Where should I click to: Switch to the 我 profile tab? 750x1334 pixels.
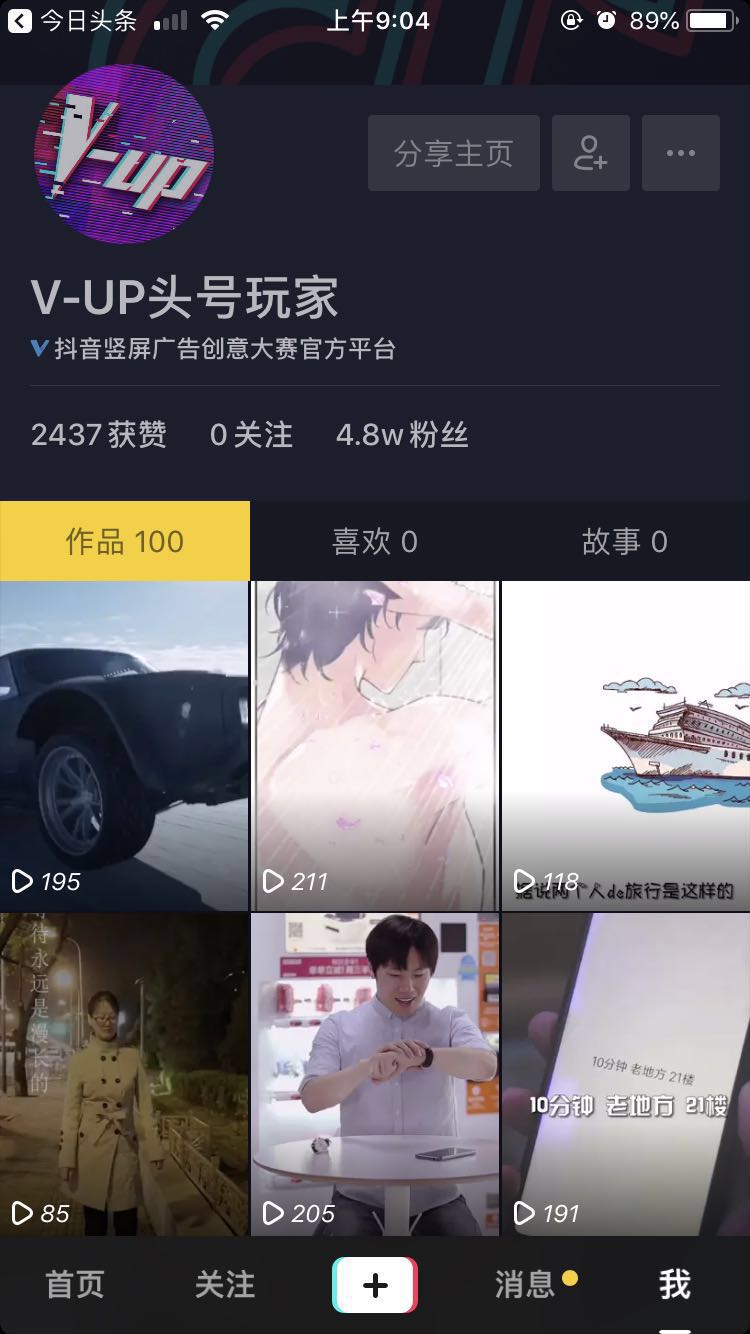click(x=675, y=1285)
